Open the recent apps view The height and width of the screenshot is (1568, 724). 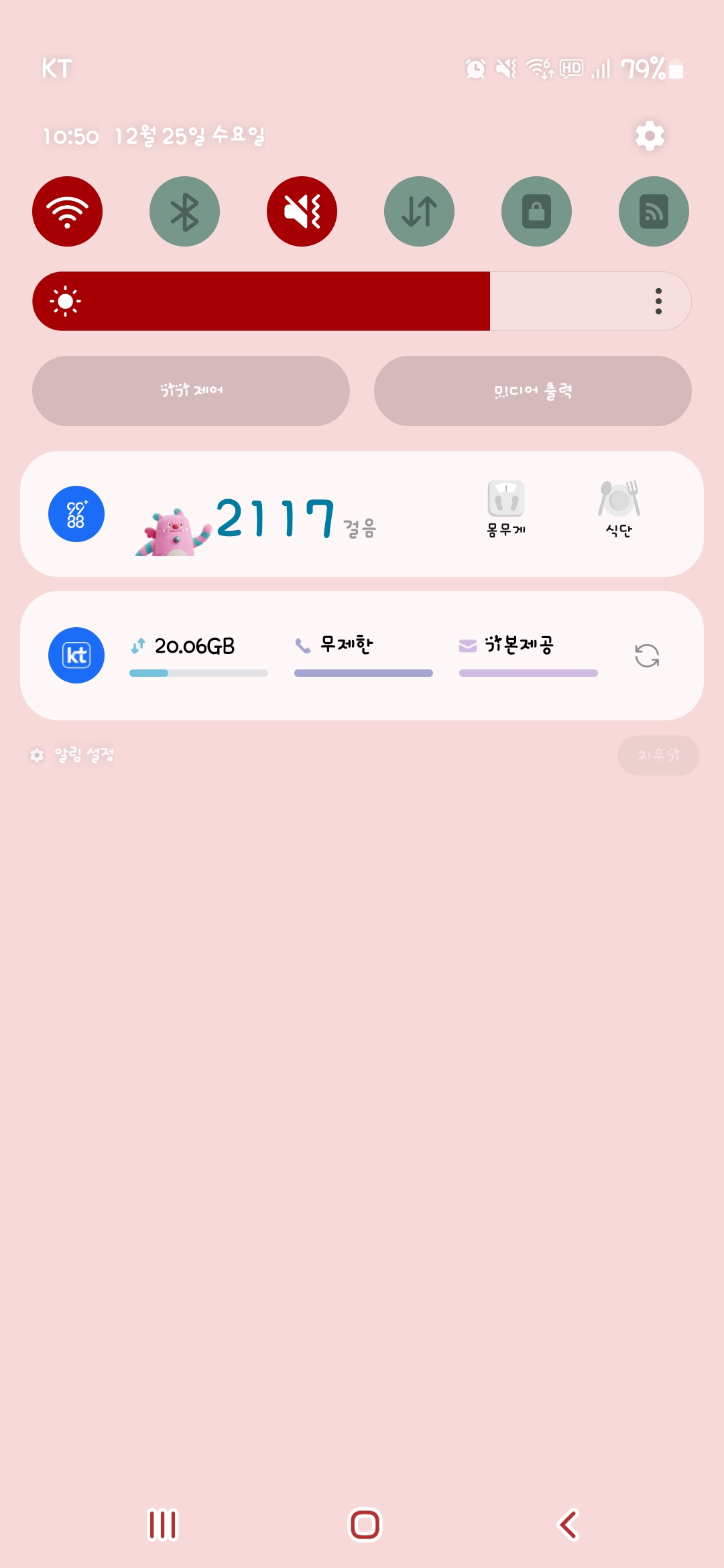162,1524
